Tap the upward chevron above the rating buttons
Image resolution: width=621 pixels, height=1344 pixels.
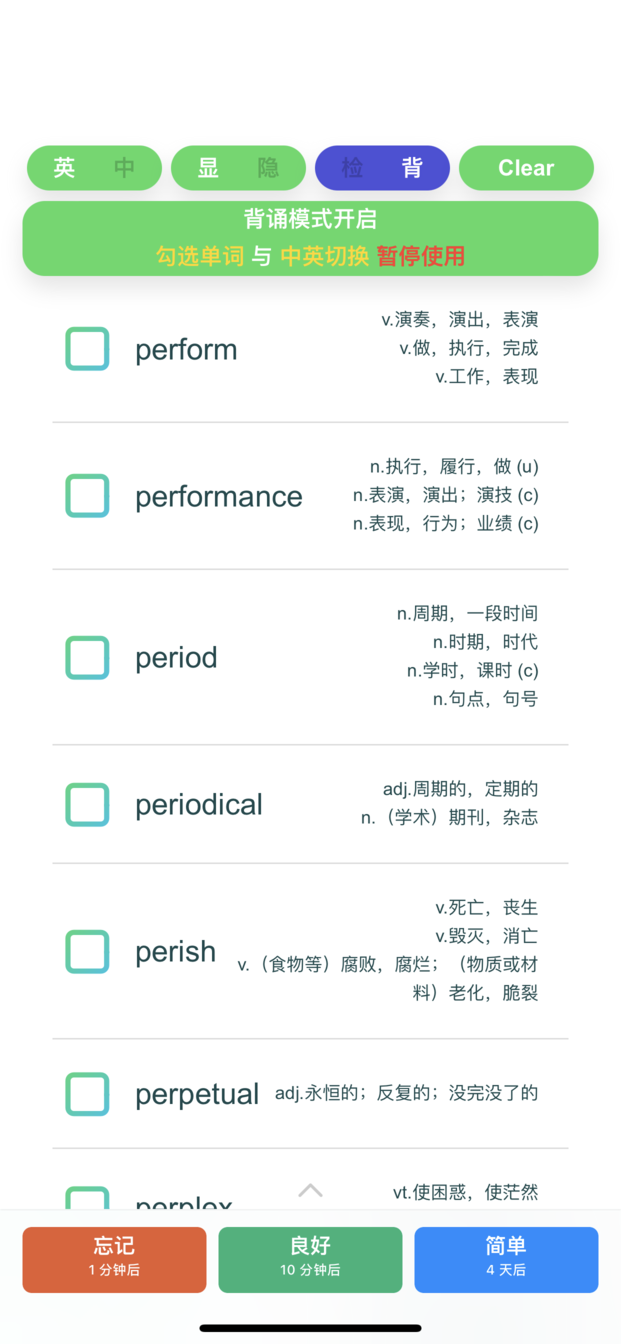(311, 1190)
